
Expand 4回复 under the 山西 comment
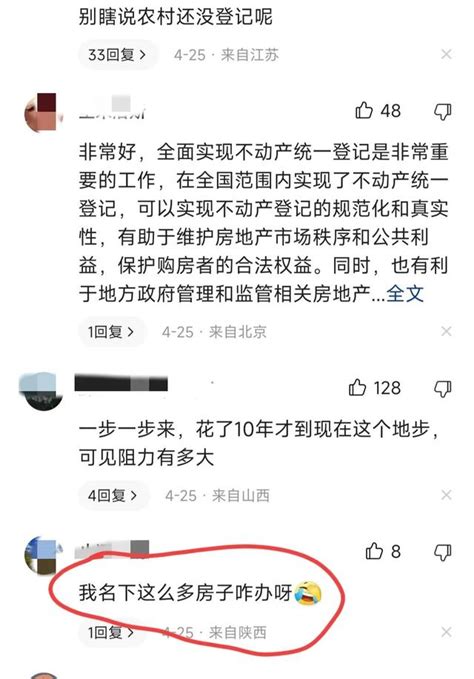pyautogui.click(x=113, y=495)
